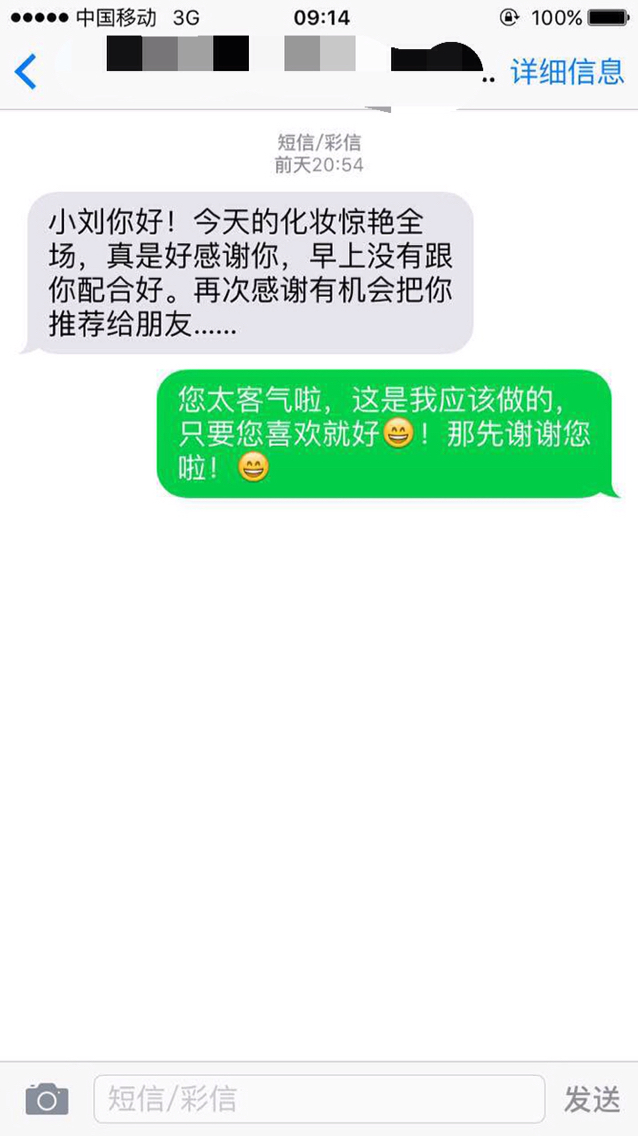Open 详细信息 for this conversation
The image size is (638, 1136).
click(x=567, y=71)
